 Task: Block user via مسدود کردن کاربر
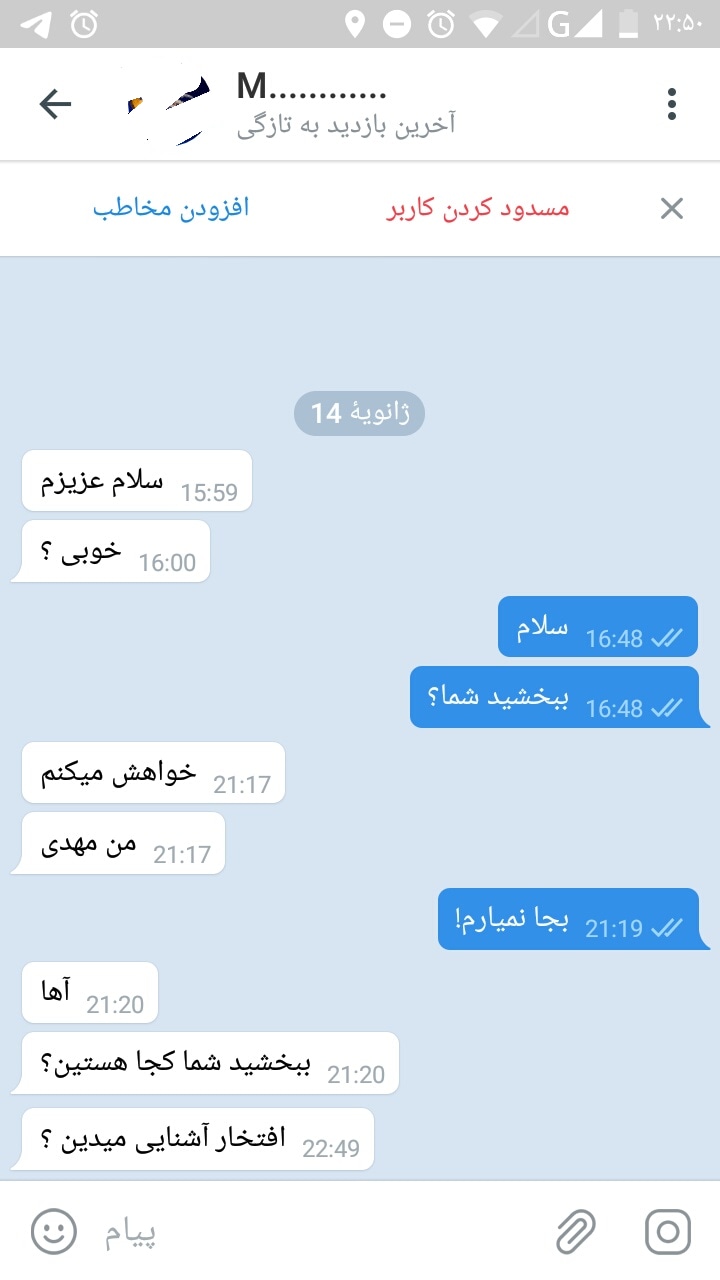coord(477,208)
